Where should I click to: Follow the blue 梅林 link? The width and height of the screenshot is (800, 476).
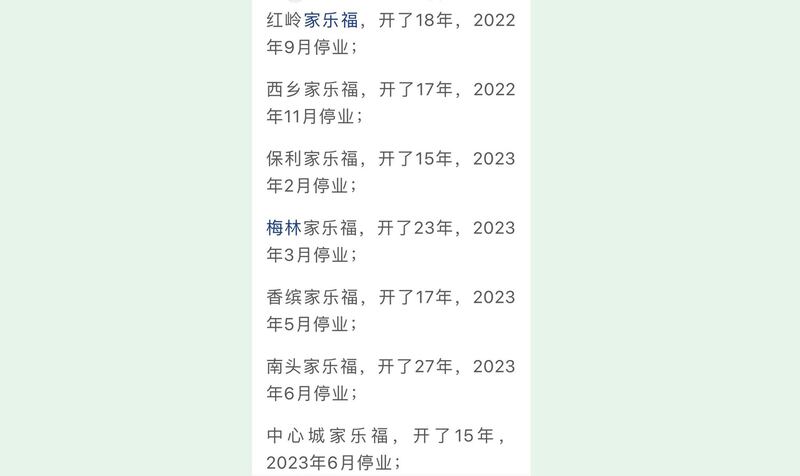pyautogui.click(x=284, y=228)
